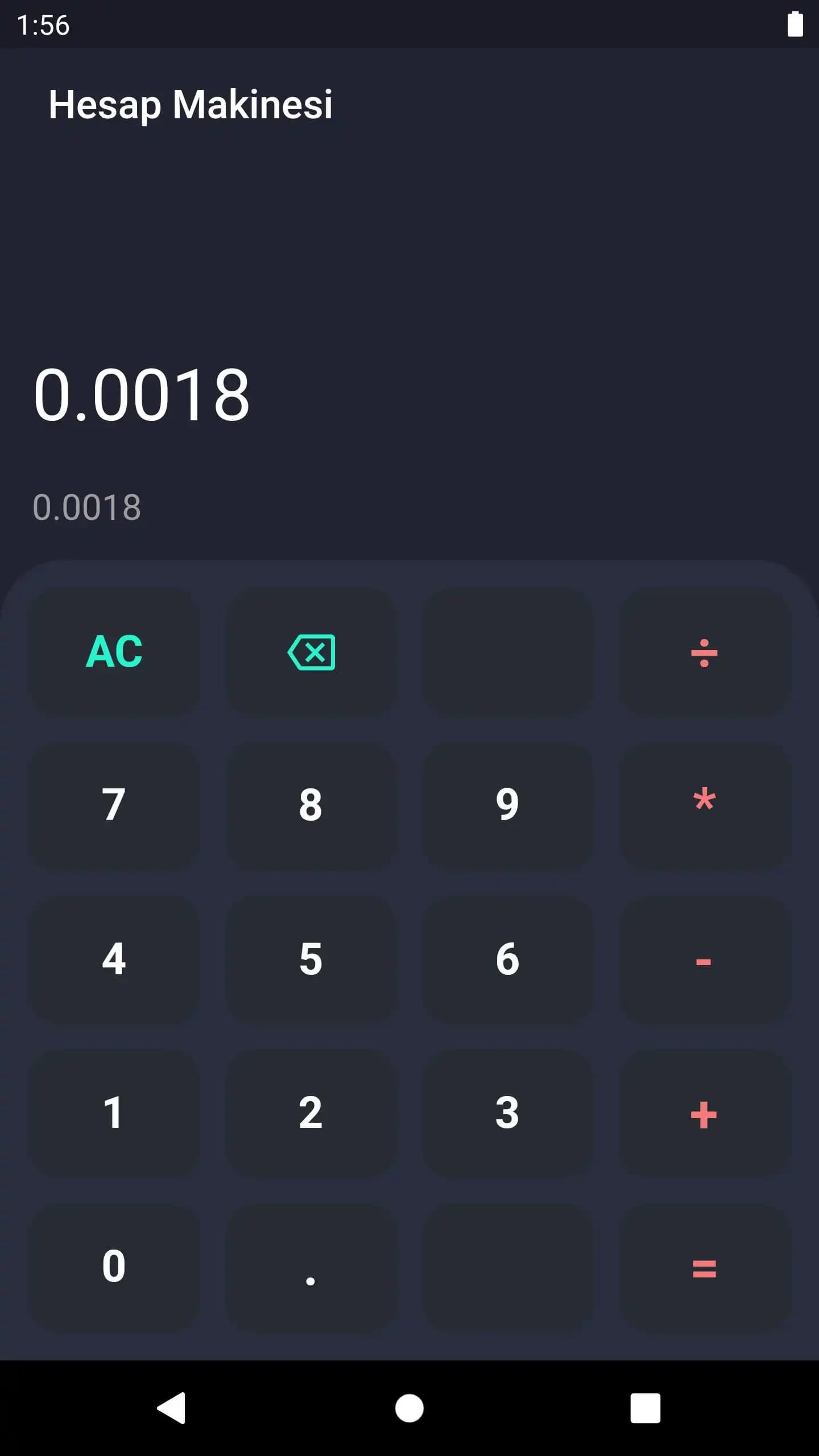Tap the 1 key

(x=114, y=1113)
